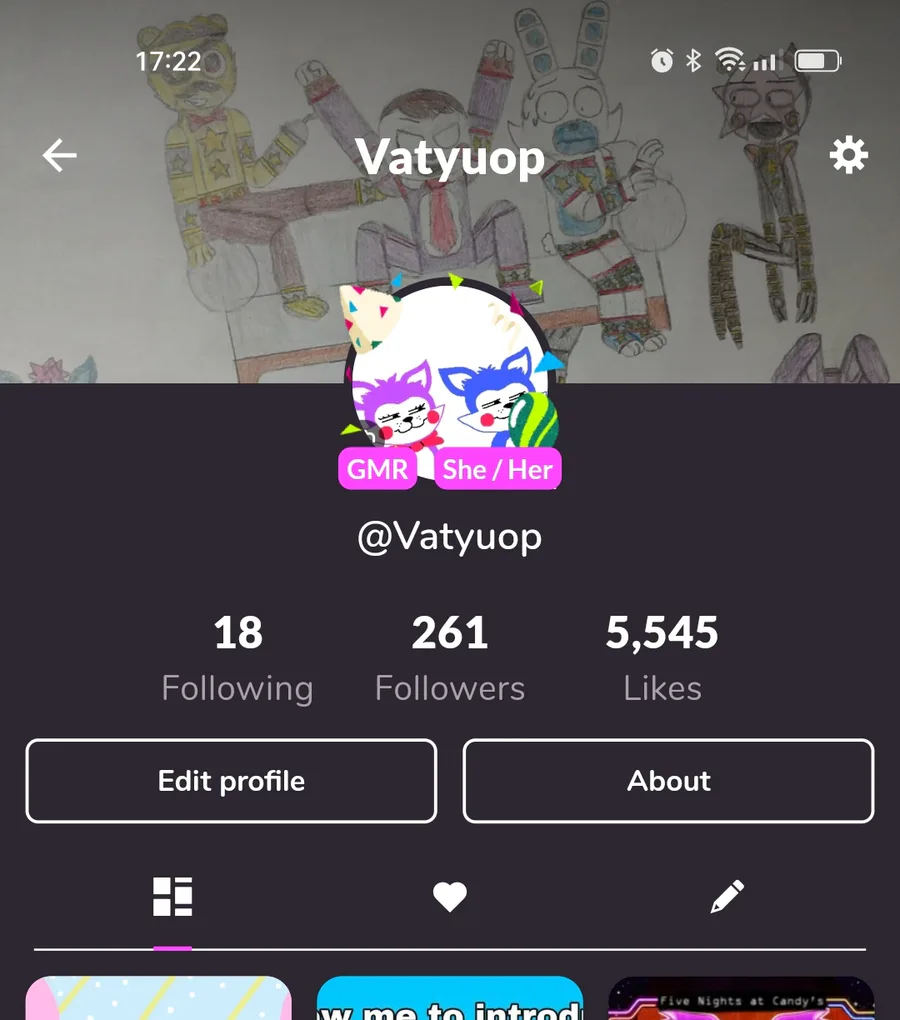View the 18 Following list
The image size is (900, 1020).
(x=237, y=658)
